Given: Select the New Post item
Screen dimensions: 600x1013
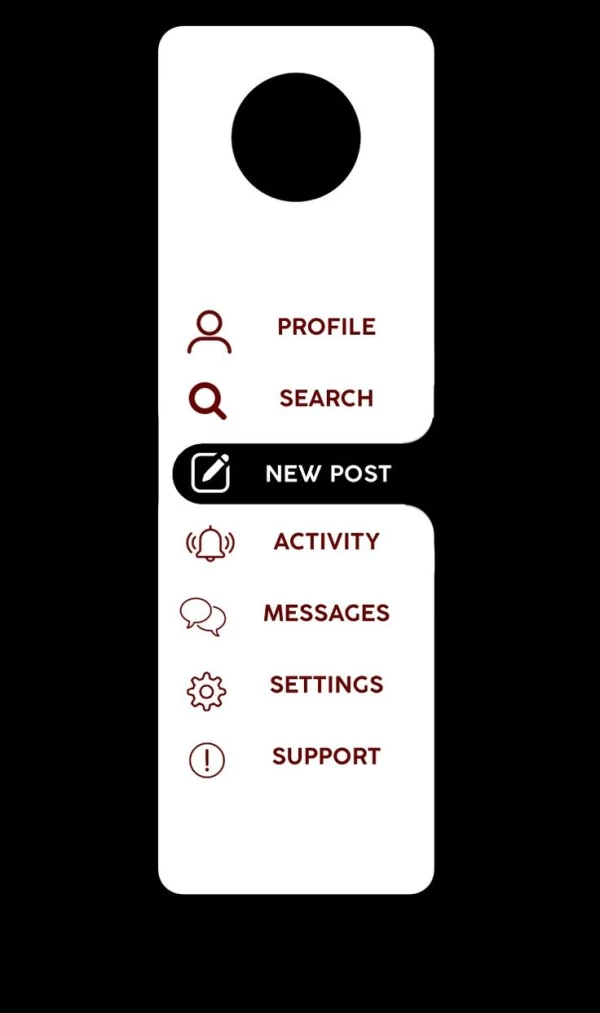Looking at the screenshot, I should (x=327, y=474).
